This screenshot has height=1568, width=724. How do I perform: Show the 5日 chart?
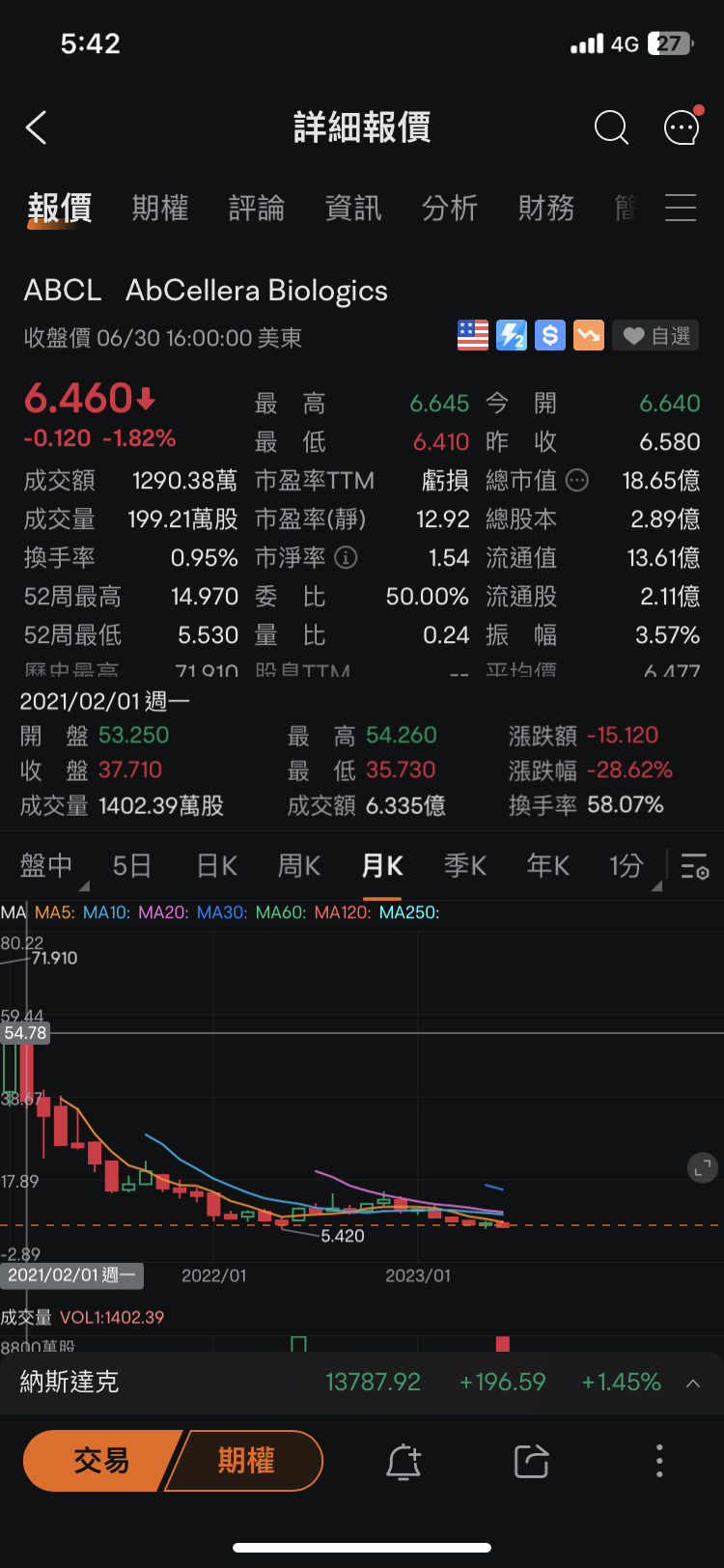pyautogui.click(x=132, y=866)
